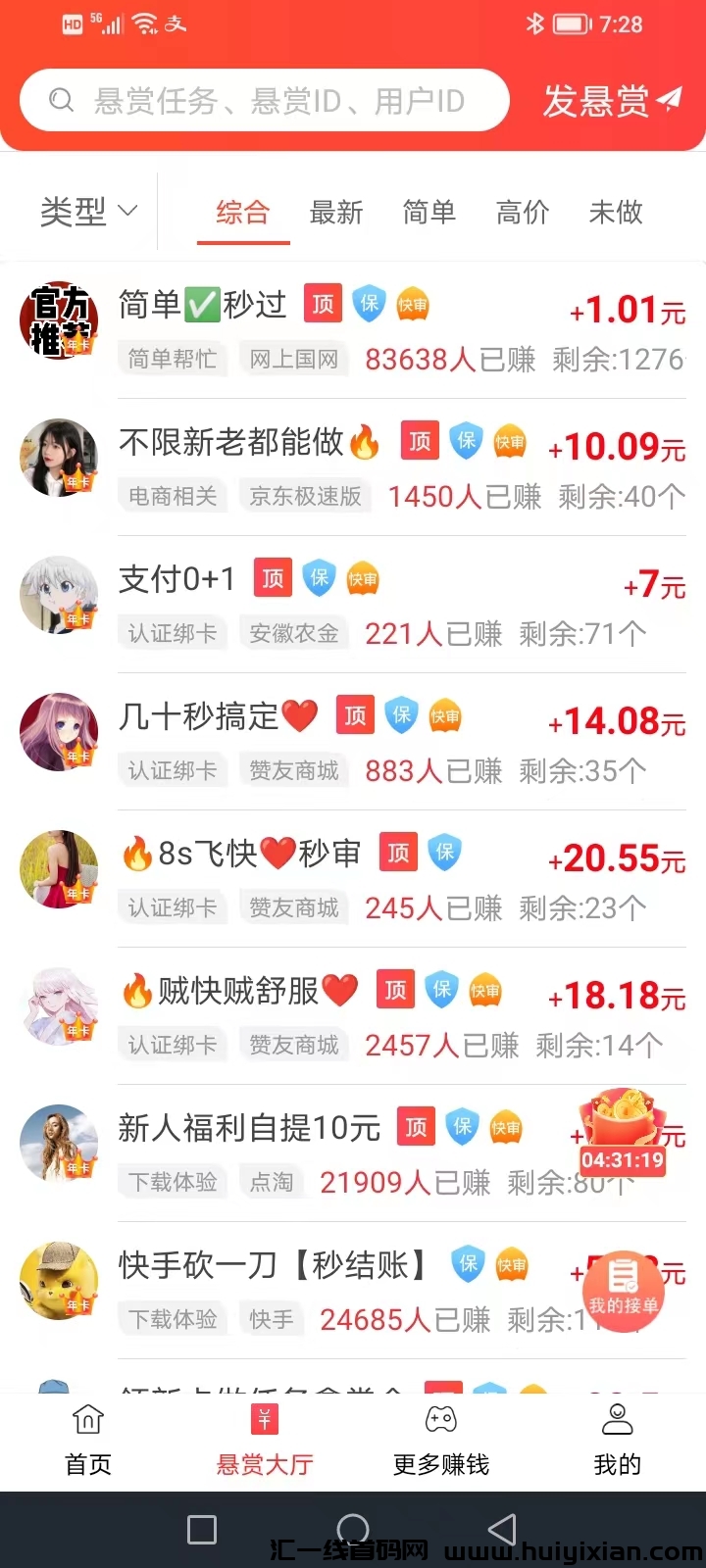Tap the blue 保 shield badge on 支付0+1

(x=319, y=578)
